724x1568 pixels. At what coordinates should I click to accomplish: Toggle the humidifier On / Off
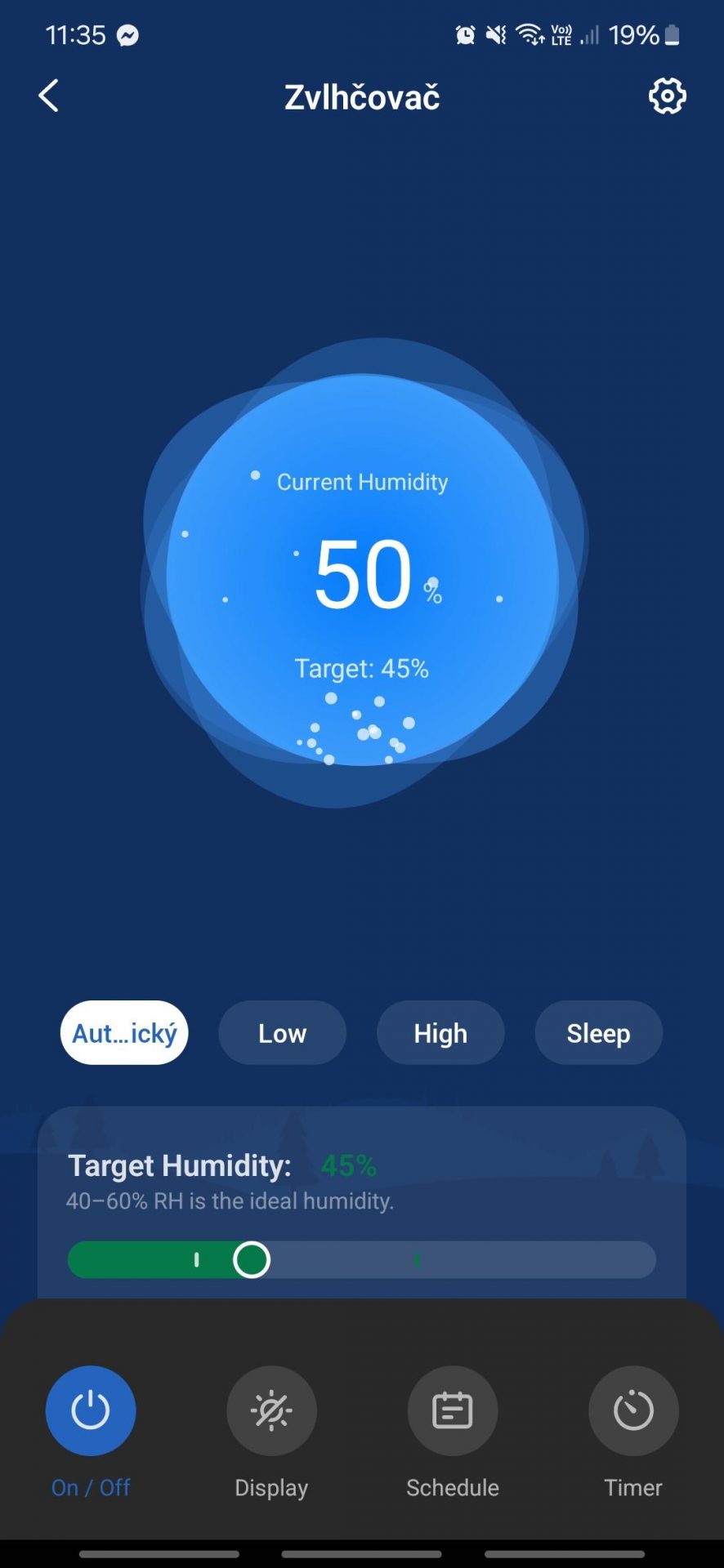click(91, 1410)
